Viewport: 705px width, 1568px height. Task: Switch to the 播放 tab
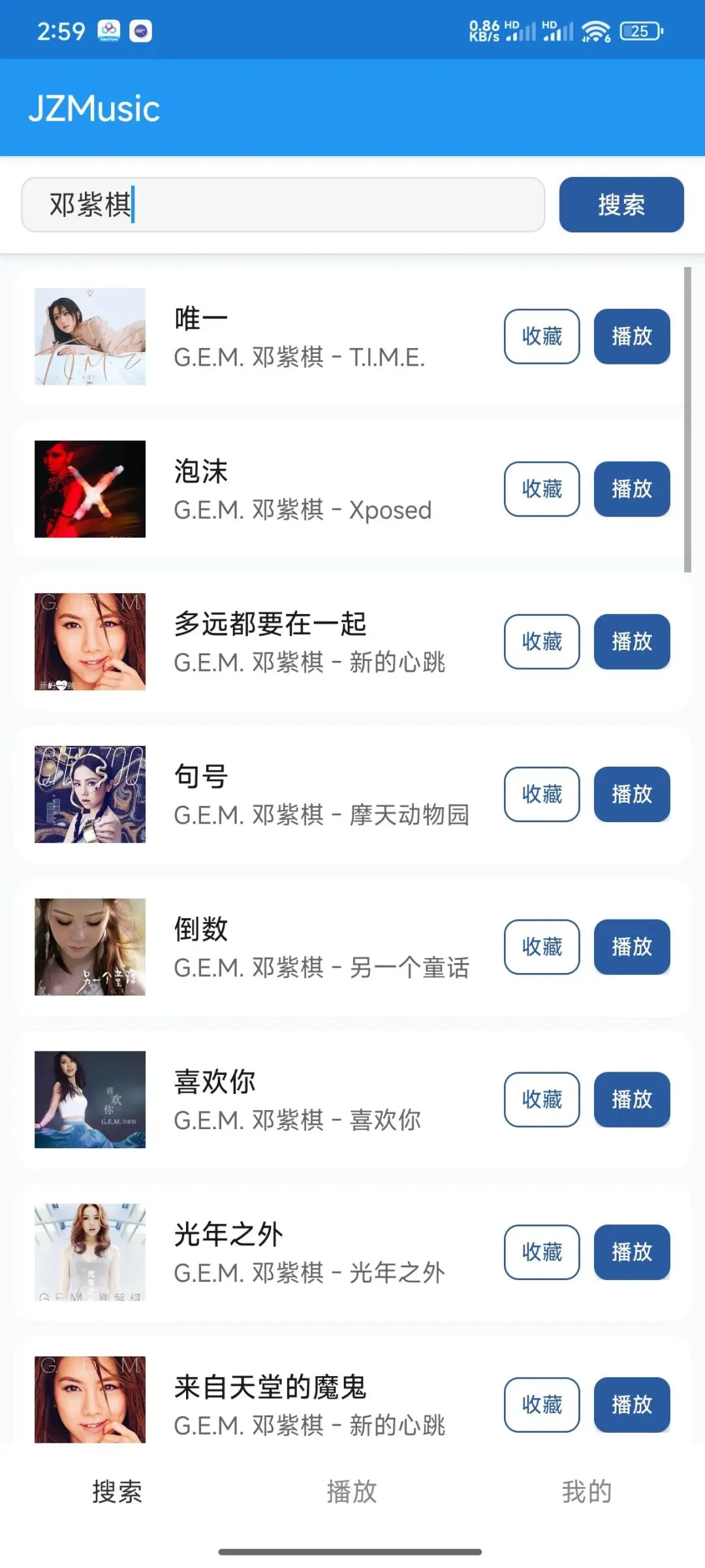pos(352,1492)
